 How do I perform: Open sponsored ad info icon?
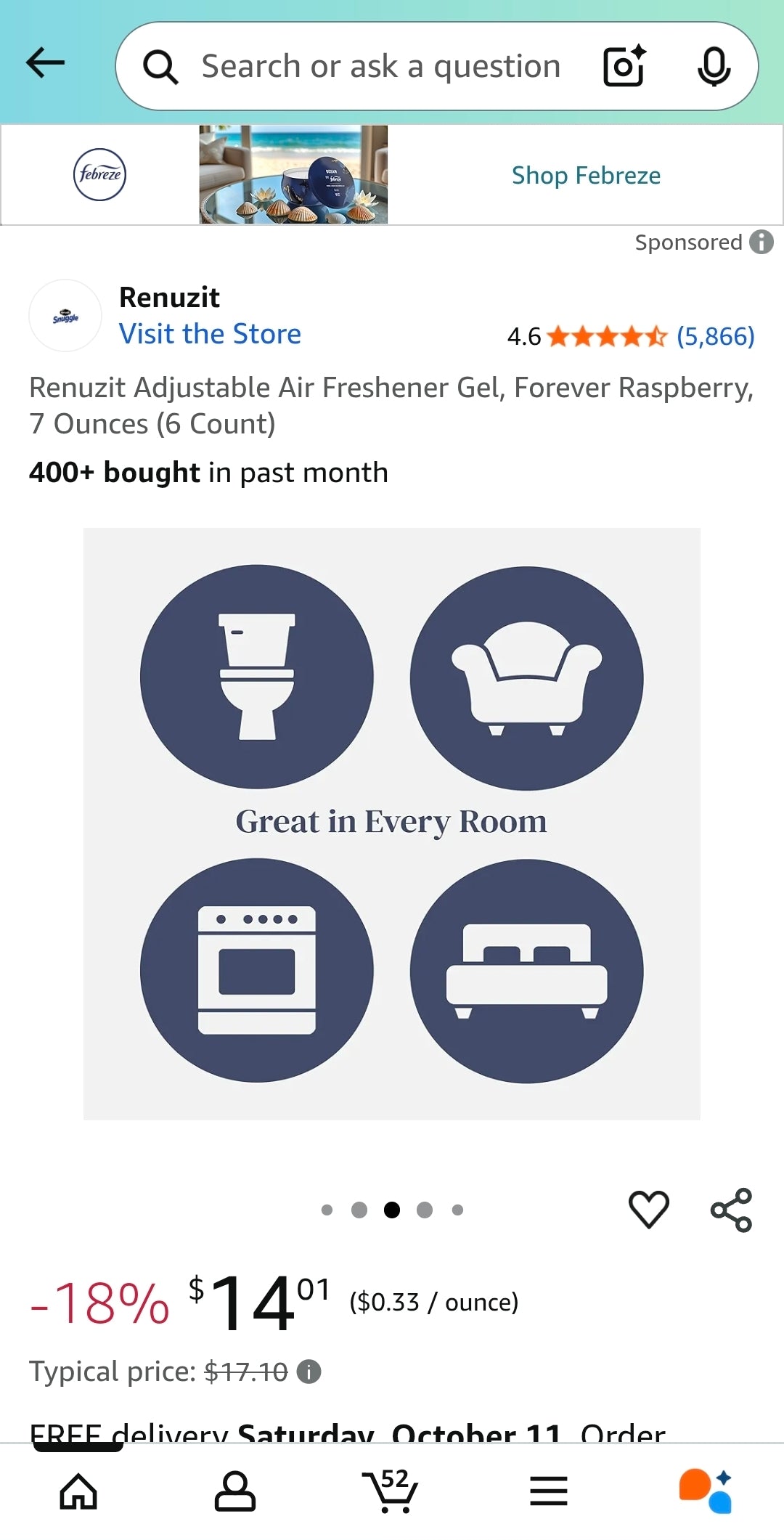(761, 242)
